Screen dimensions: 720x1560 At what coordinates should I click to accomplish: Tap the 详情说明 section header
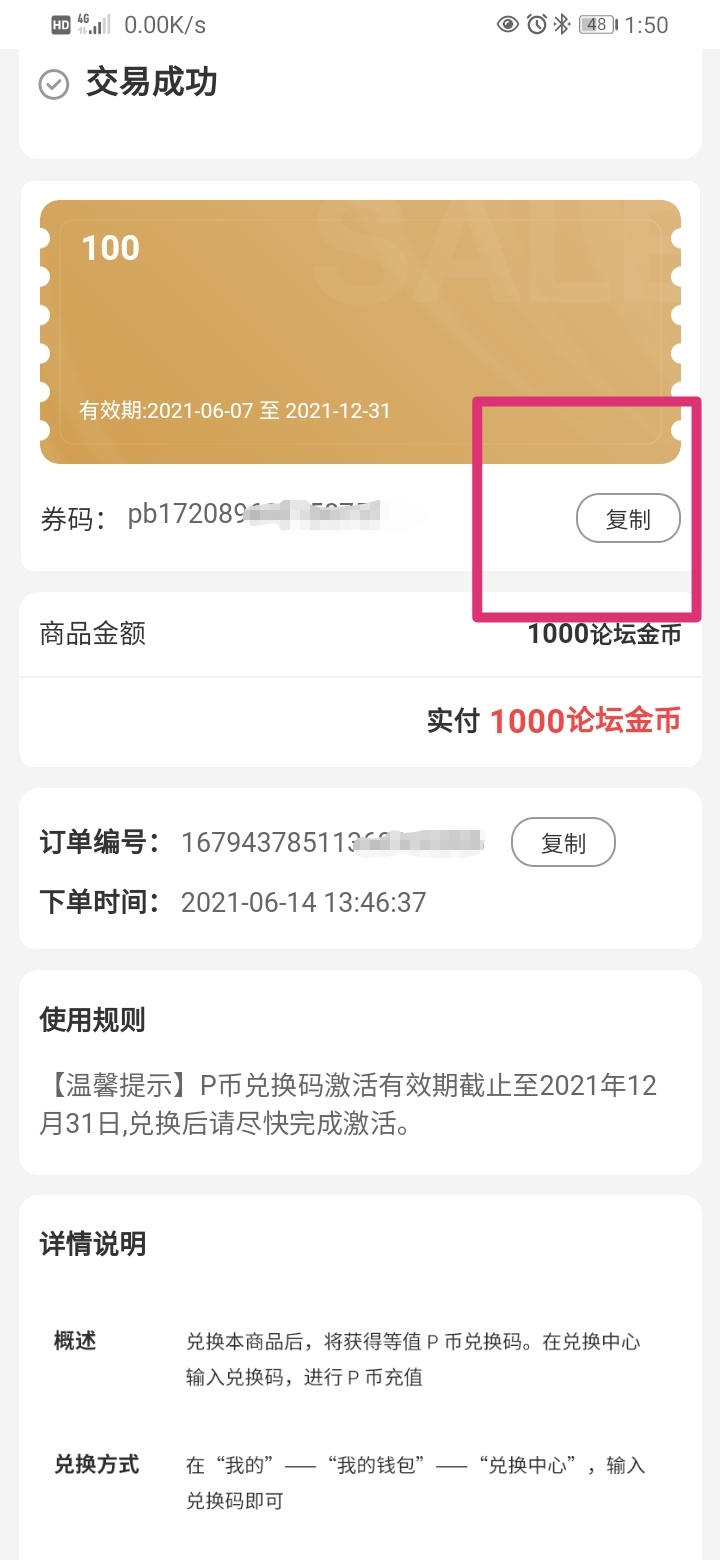point(95,1245)
